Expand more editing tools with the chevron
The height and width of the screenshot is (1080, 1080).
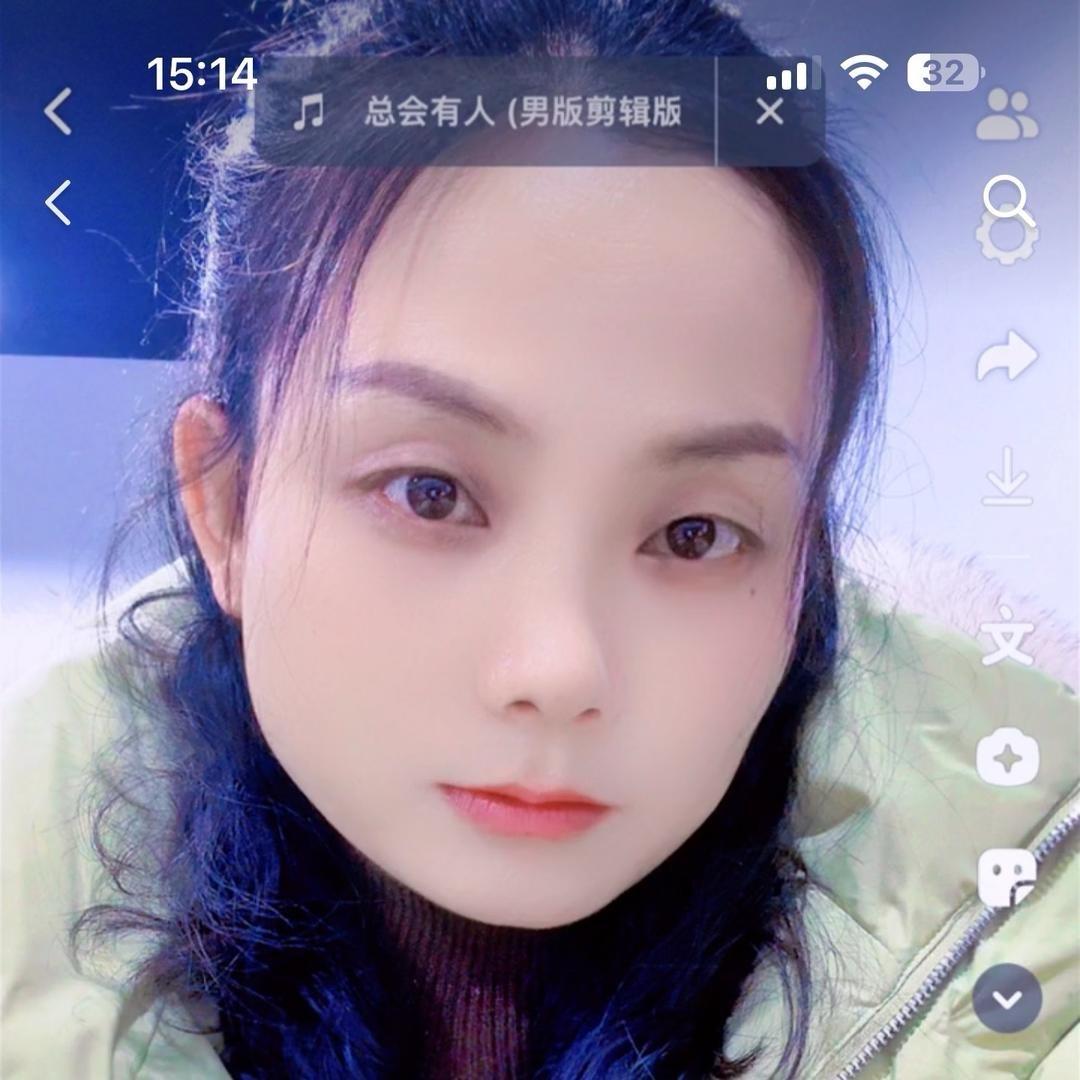pos(1007,998)
